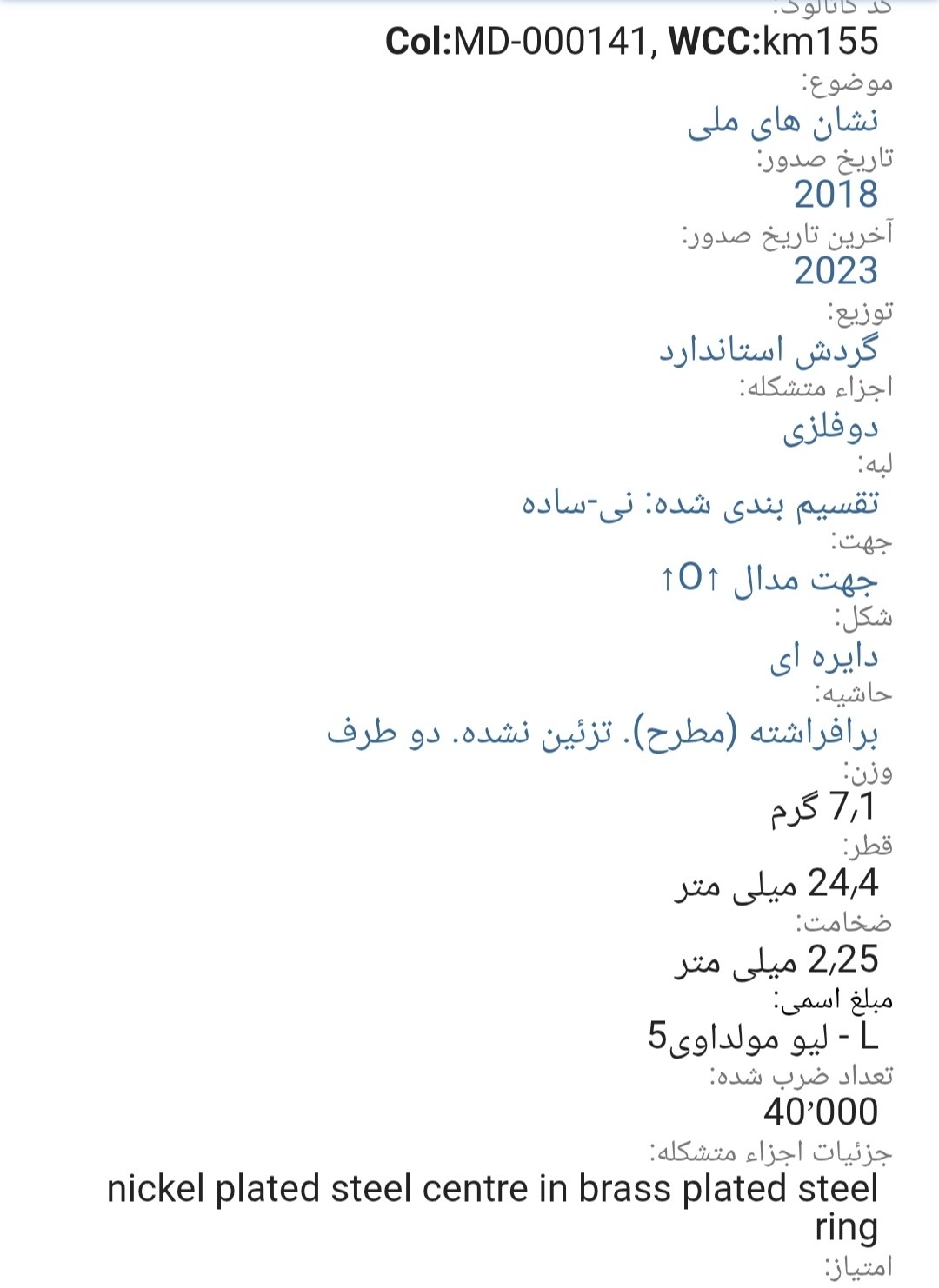This screenshot has width=939, height=1288.
Task: Open the برافراشته (مطرح) rim link
Action: (x=602, y=734)
